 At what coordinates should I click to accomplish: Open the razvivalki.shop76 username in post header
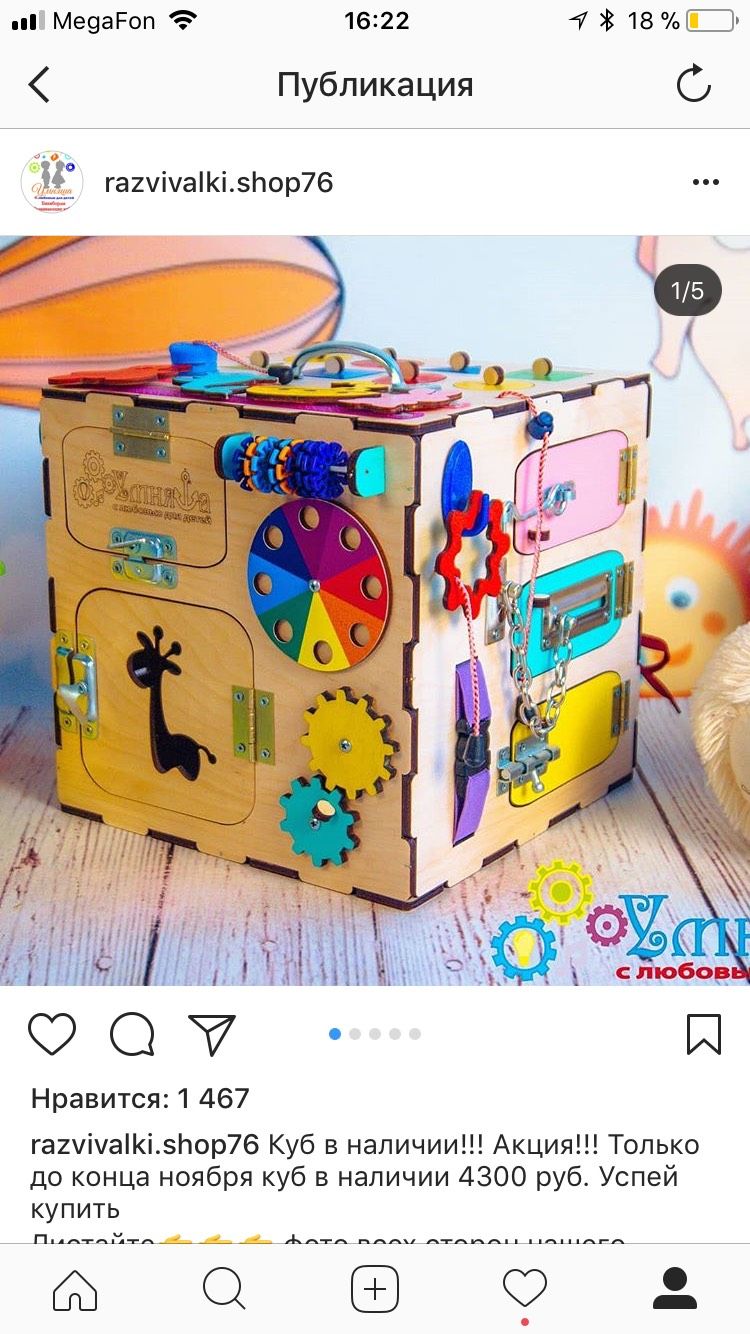click(219, 183)
